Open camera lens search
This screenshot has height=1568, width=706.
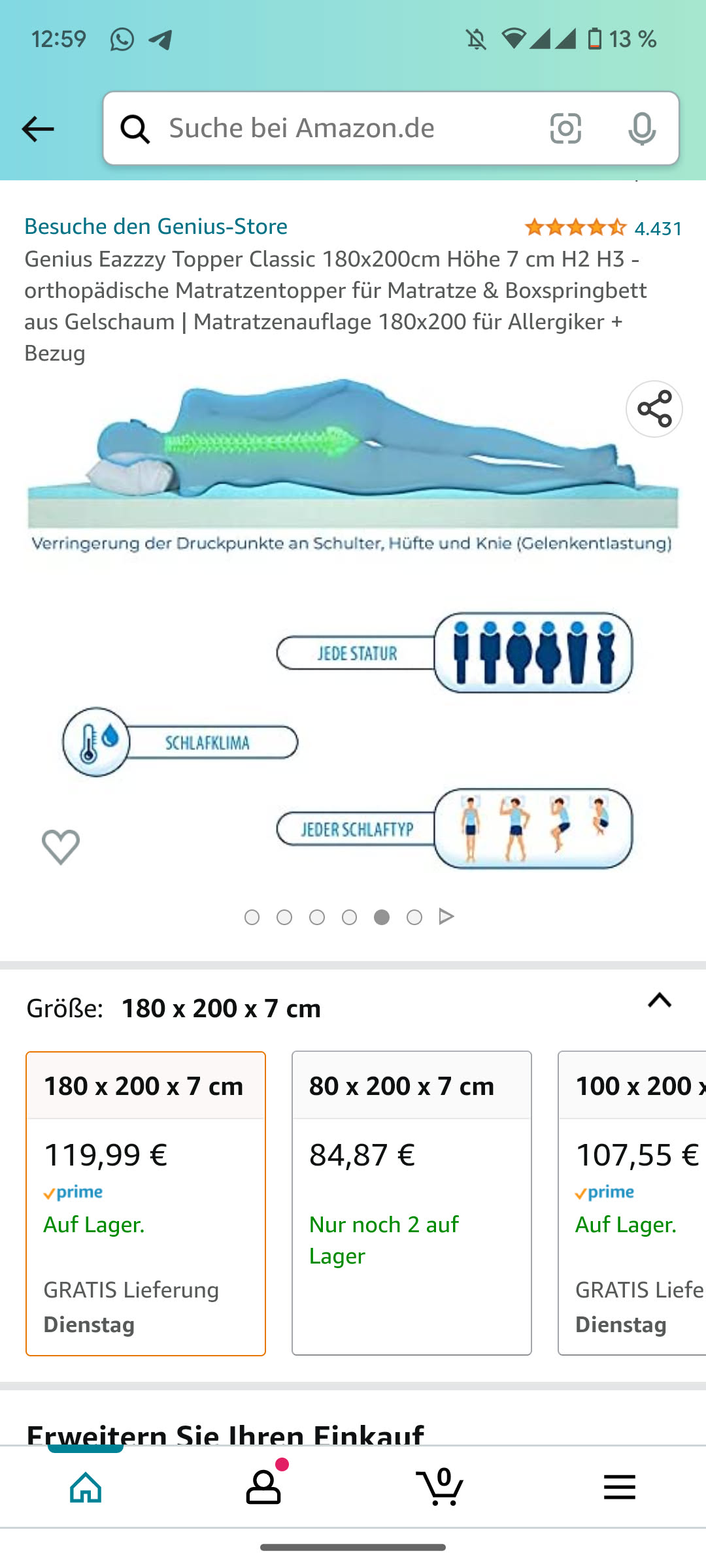(565, 128)
